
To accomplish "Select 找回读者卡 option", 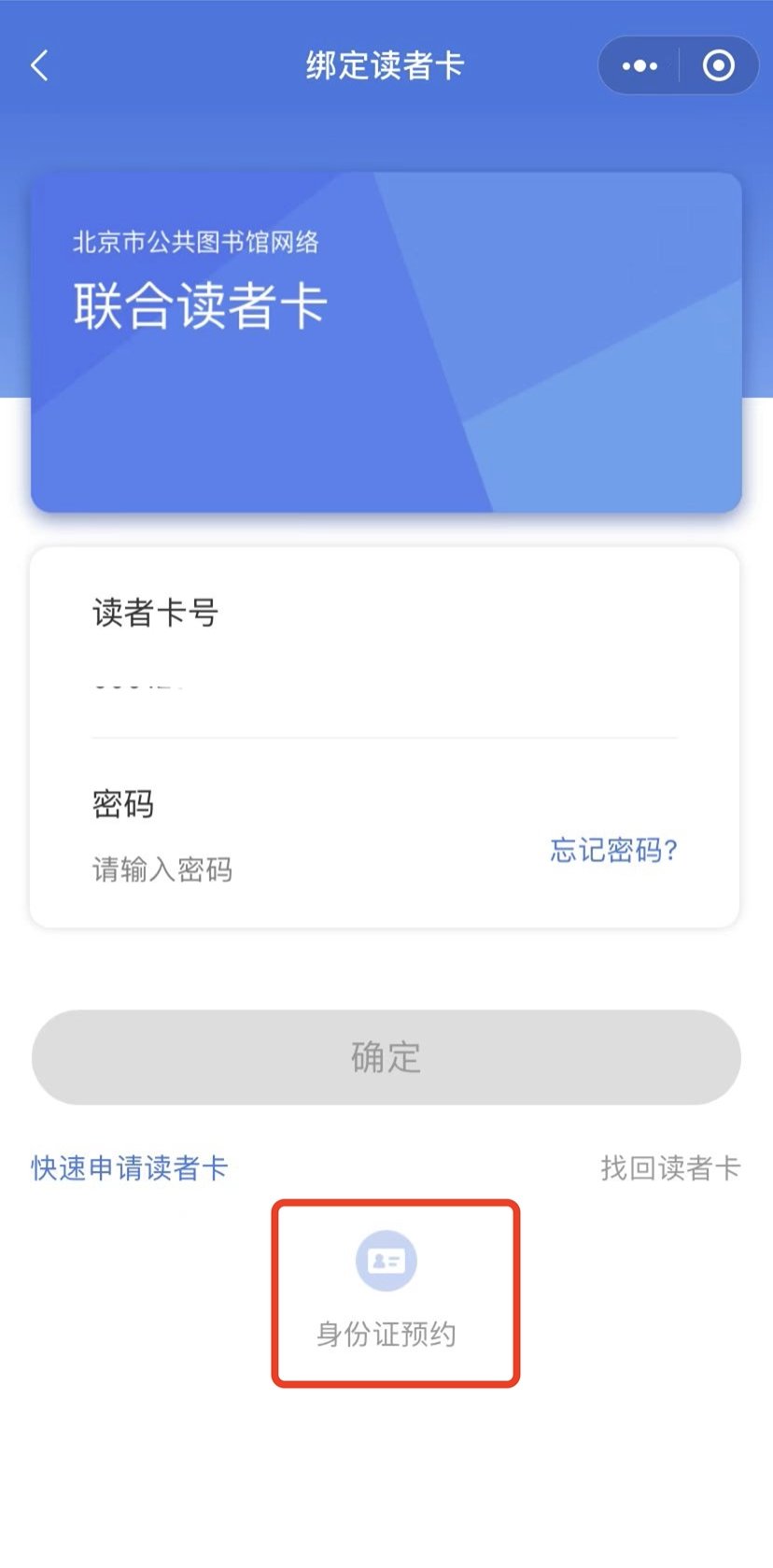I will pyautogui.click(x=669, y=1167).
